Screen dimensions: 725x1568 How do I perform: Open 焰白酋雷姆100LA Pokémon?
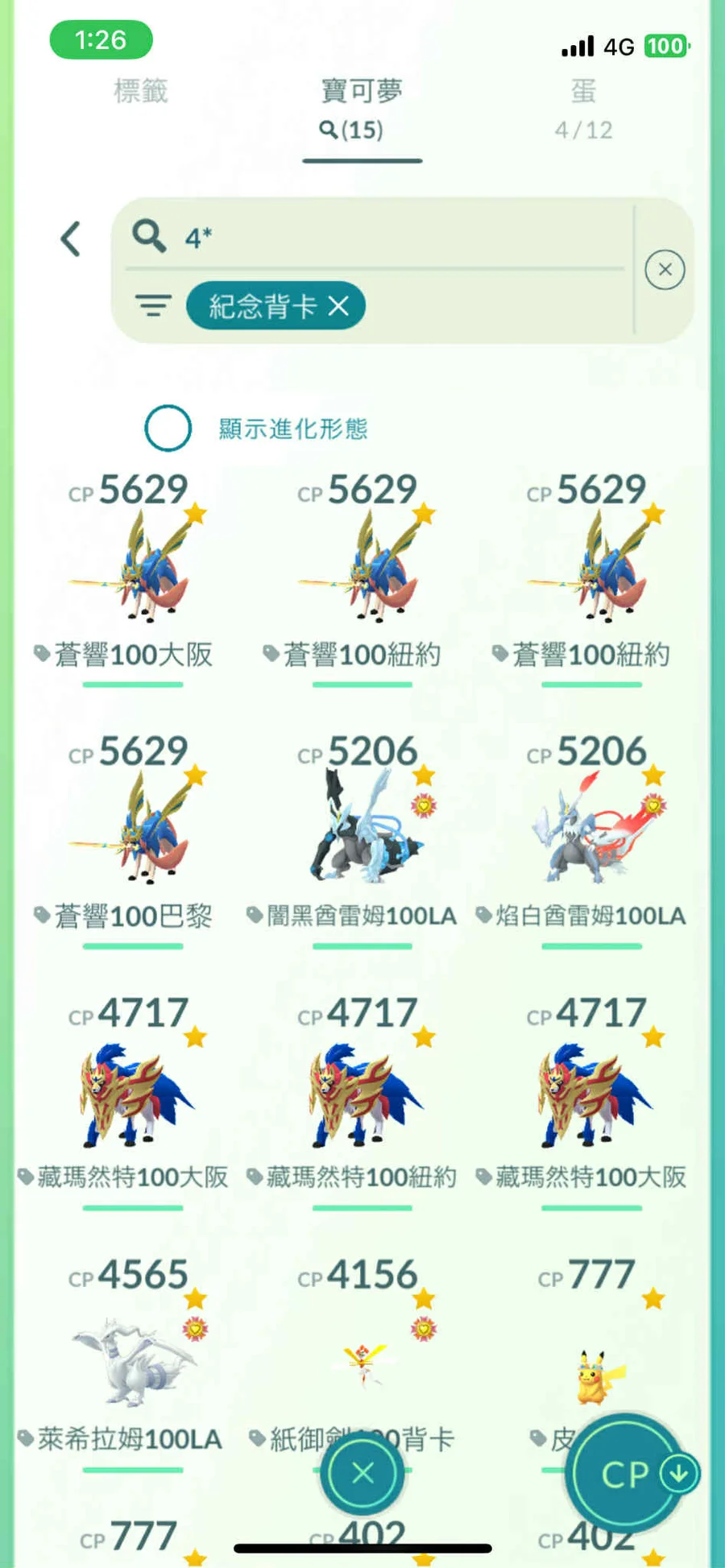[590, 839]
